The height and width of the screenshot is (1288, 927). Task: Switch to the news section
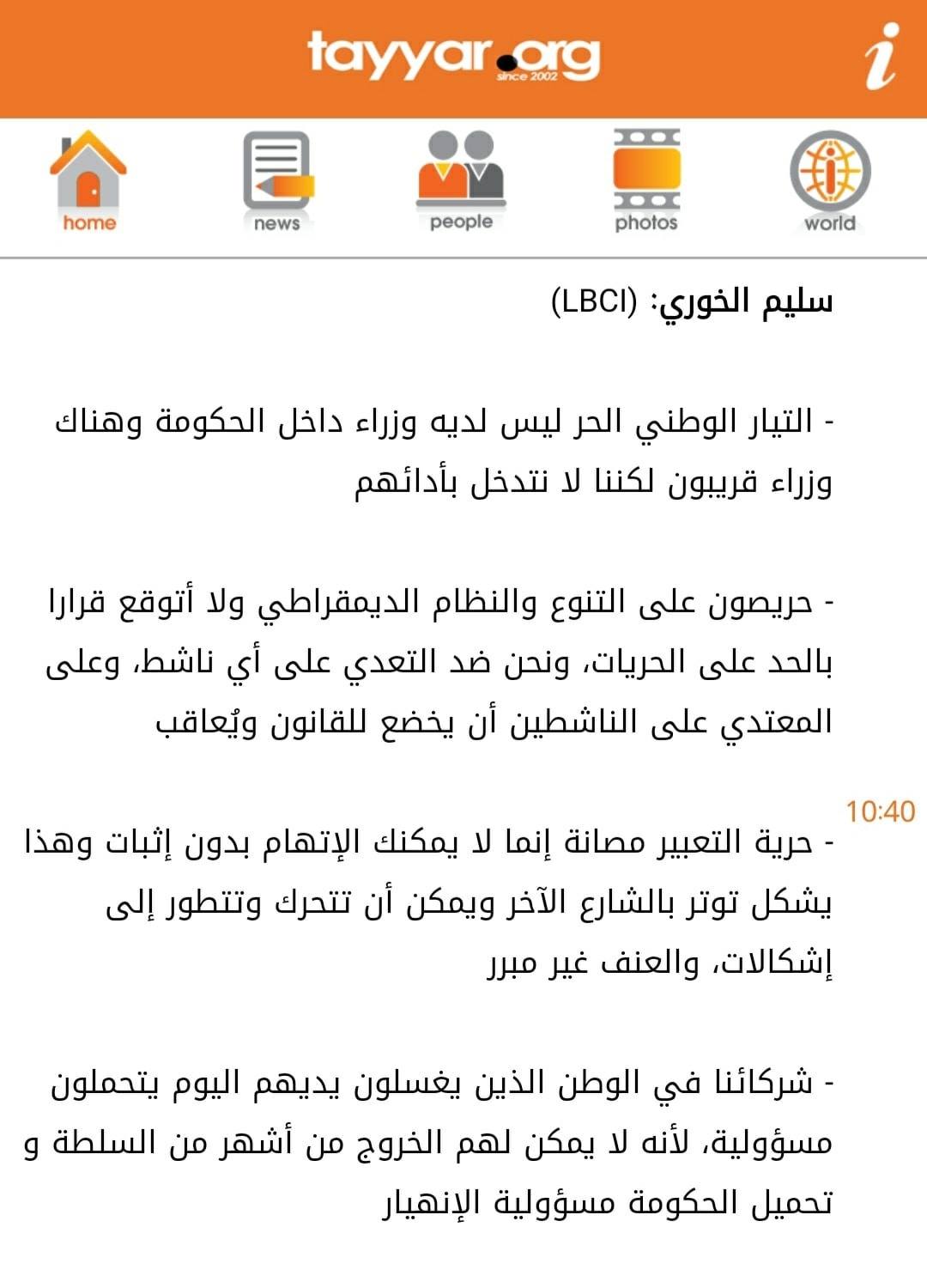coord(276,181)
